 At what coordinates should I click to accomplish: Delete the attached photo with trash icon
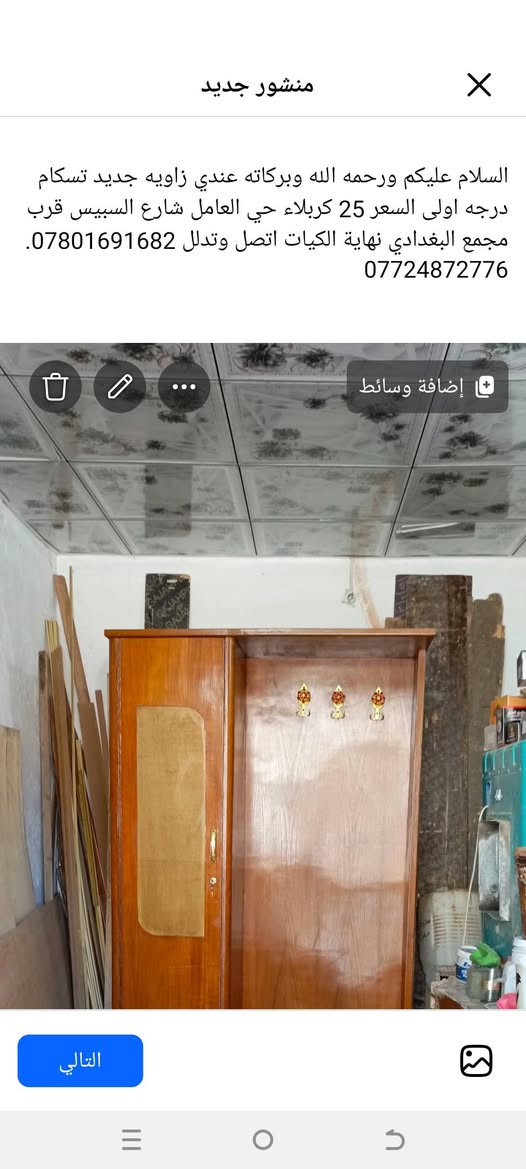click(56, 387)
